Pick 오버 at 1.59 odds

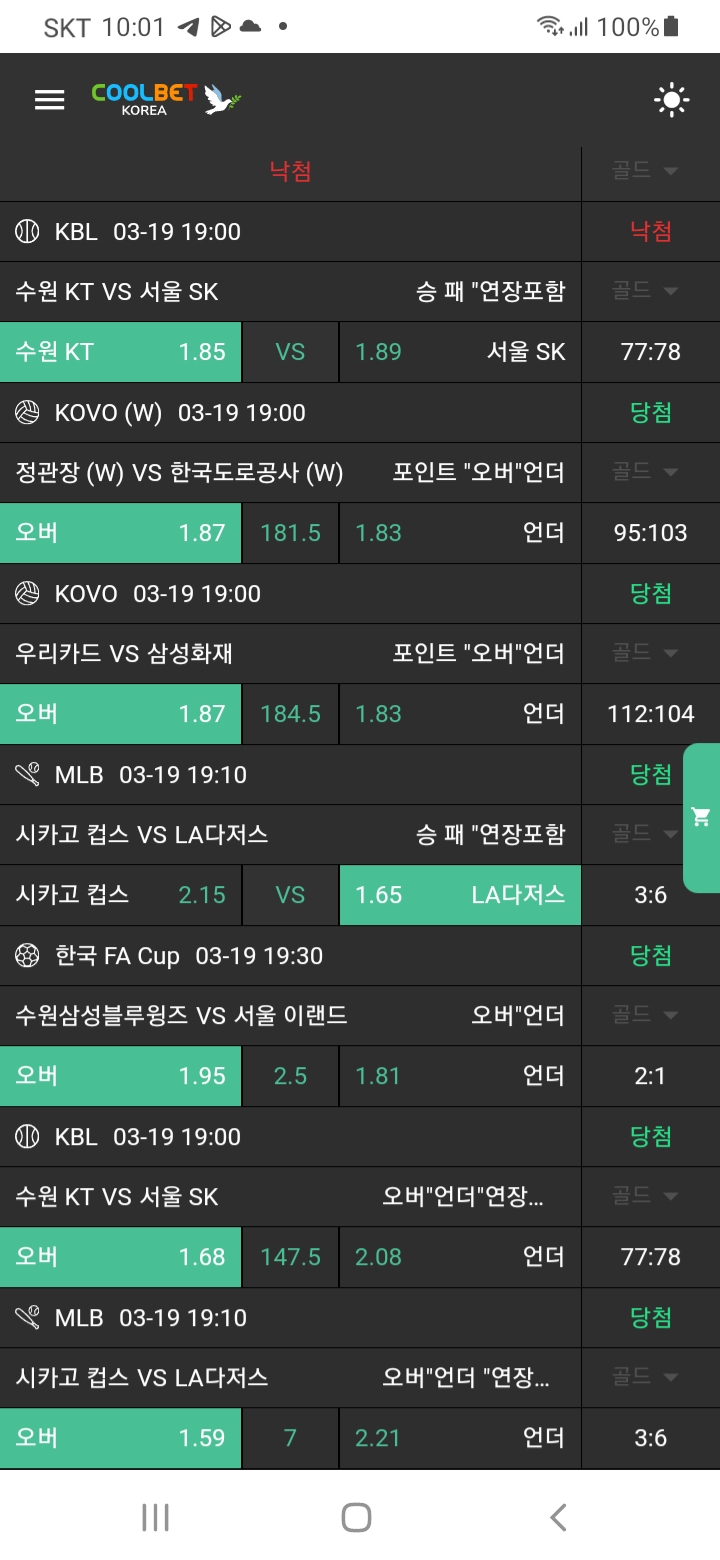(121, 1438)
